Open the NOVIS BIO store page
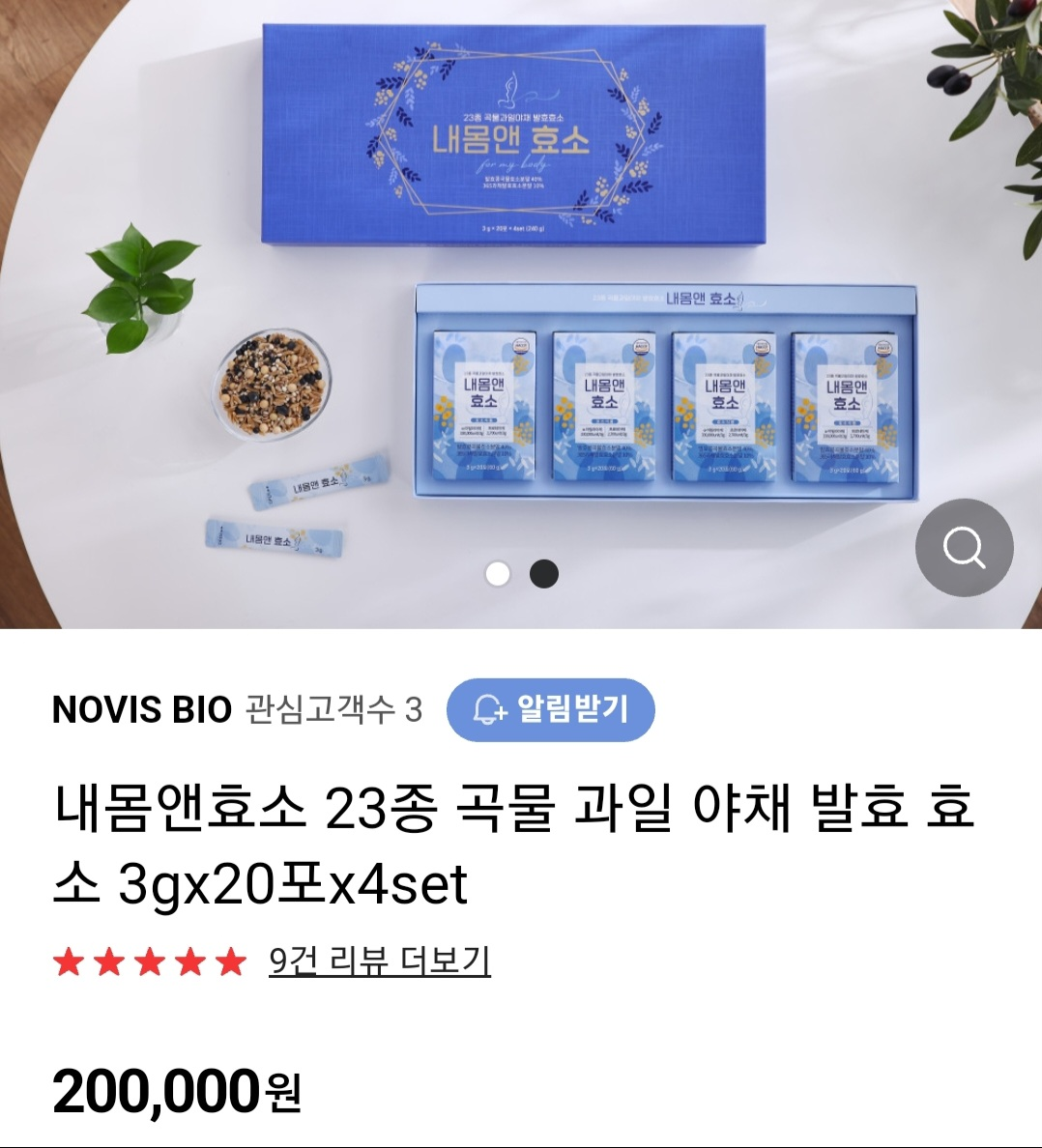1042x1148 pixels. point(142,710)
